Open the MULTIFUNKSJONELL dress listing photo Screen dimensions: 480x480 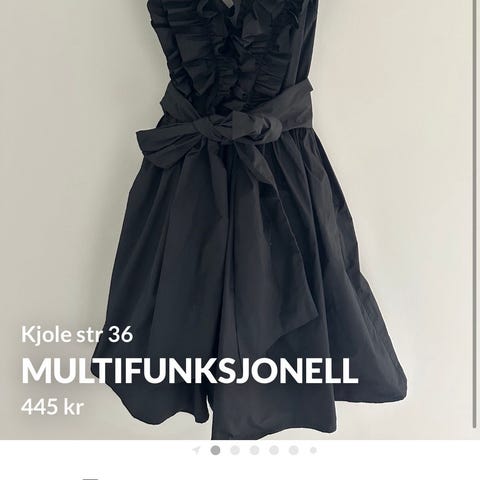(240, 220)
